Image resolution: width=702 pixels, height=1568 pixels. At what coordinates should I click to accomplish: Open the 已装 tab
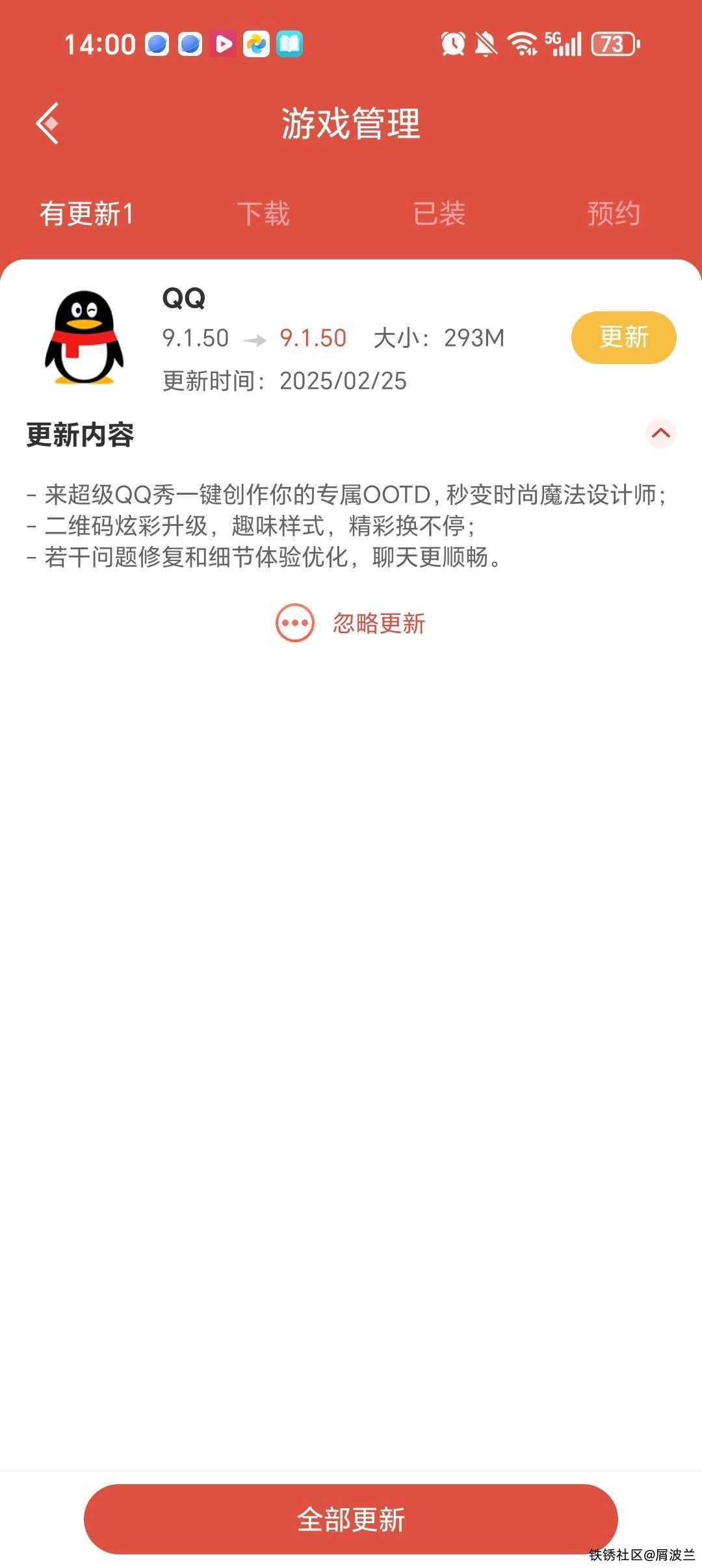(439, 214)
